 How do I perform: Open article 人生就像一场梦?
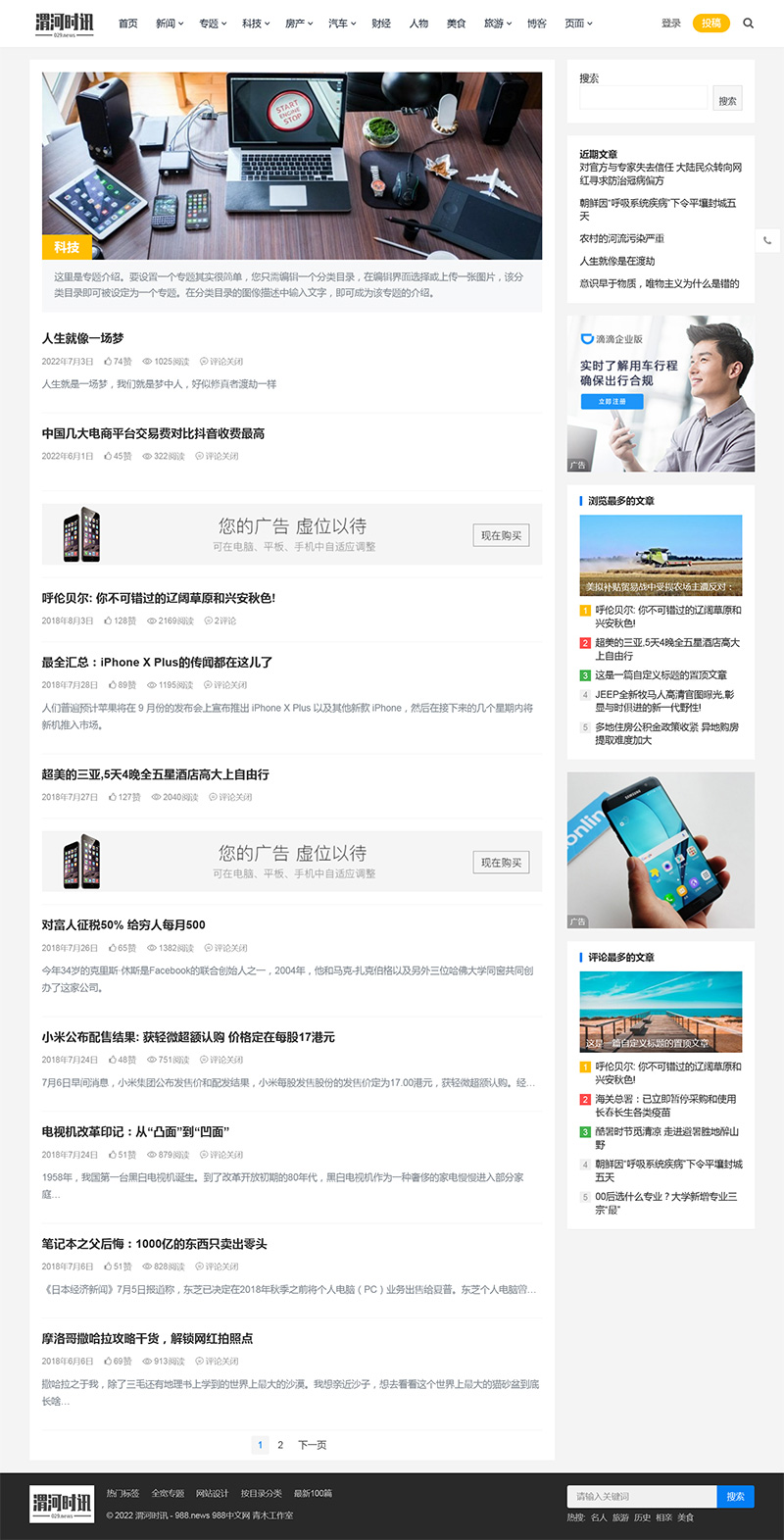pyautogui.click(x=82, y=338)
